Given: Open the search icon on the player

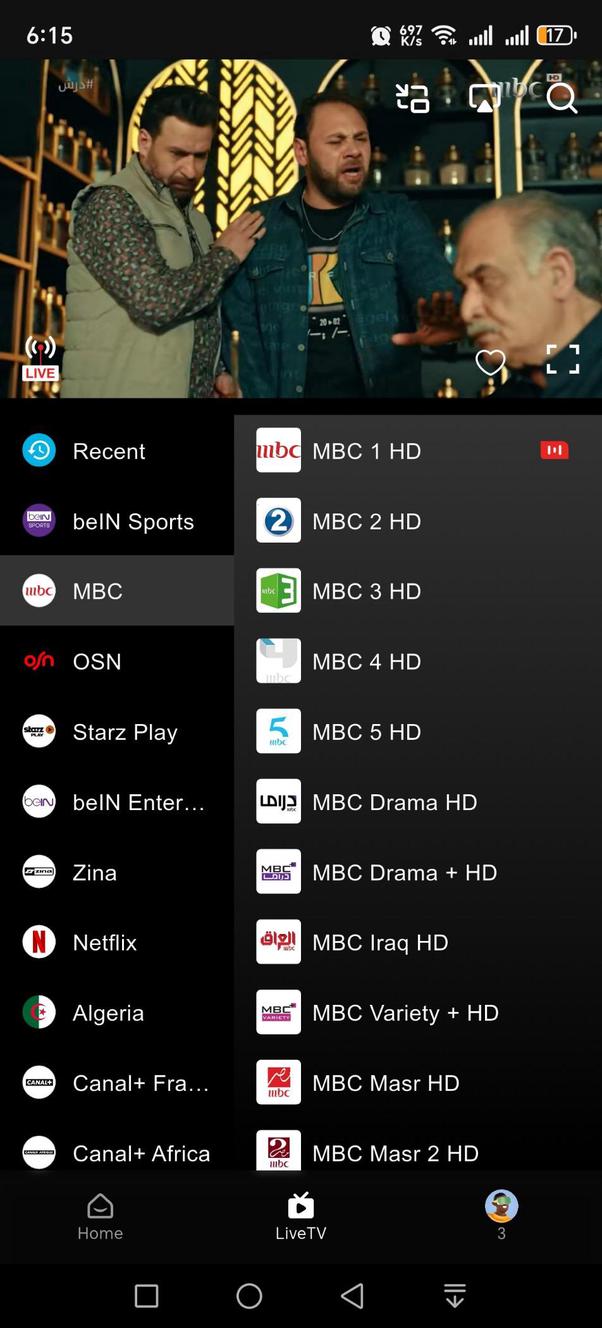Looking at the screenshot, I should [x=562, y=98].
